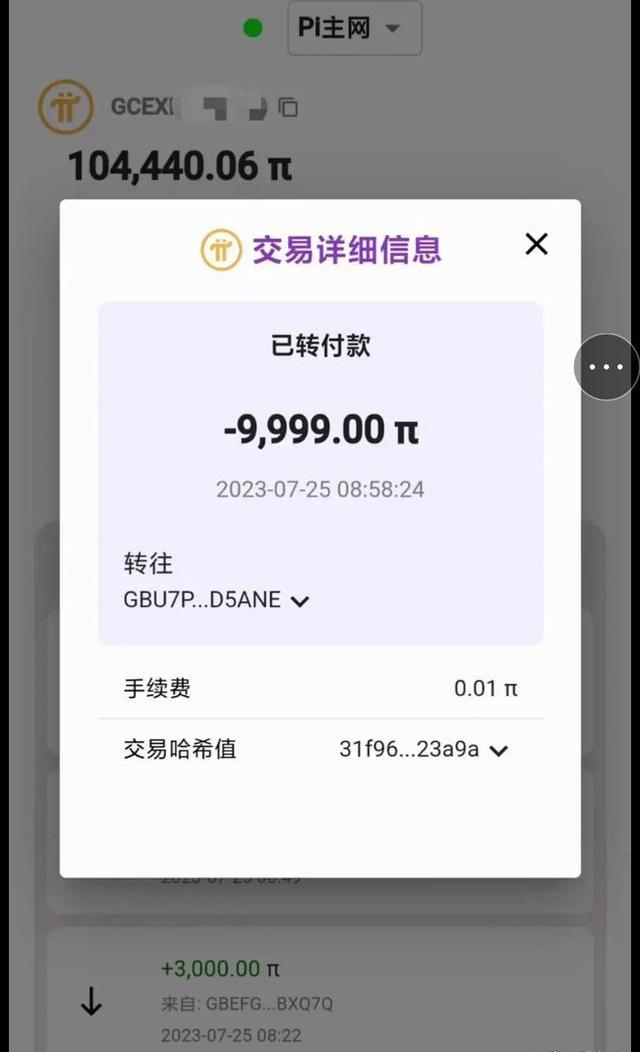The image size is (640, 1052).
Task: Expand the transaction hash 31f96...23a9a
Action: click(x=498, y=751)
